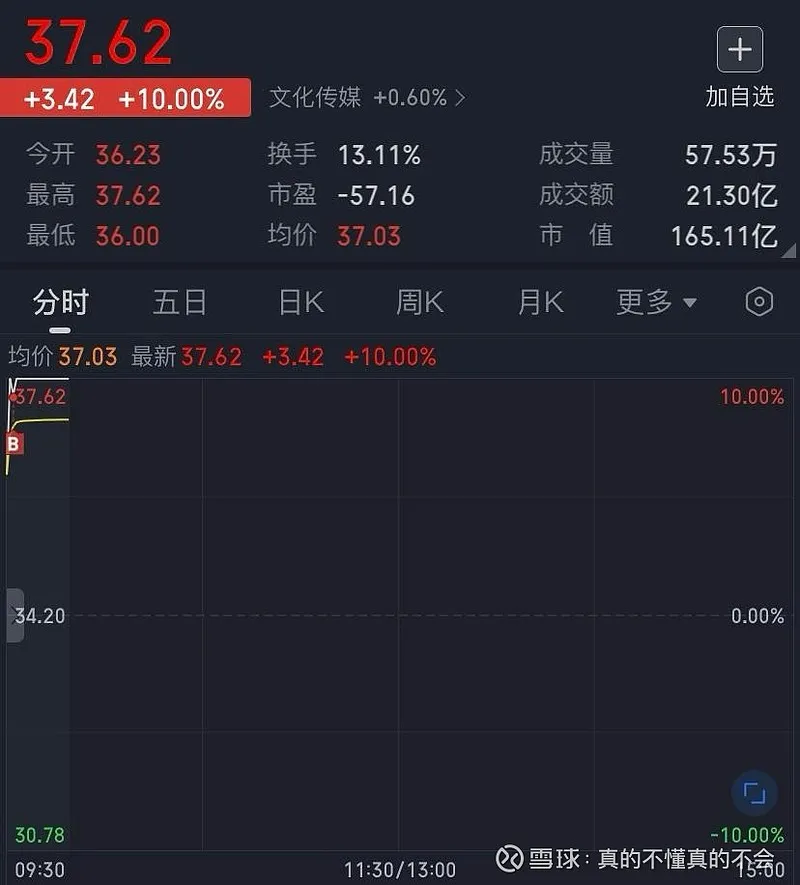Tap the fullscreen chart icon
The width and height of the screenshot is (800, 885).
(754, 795)
